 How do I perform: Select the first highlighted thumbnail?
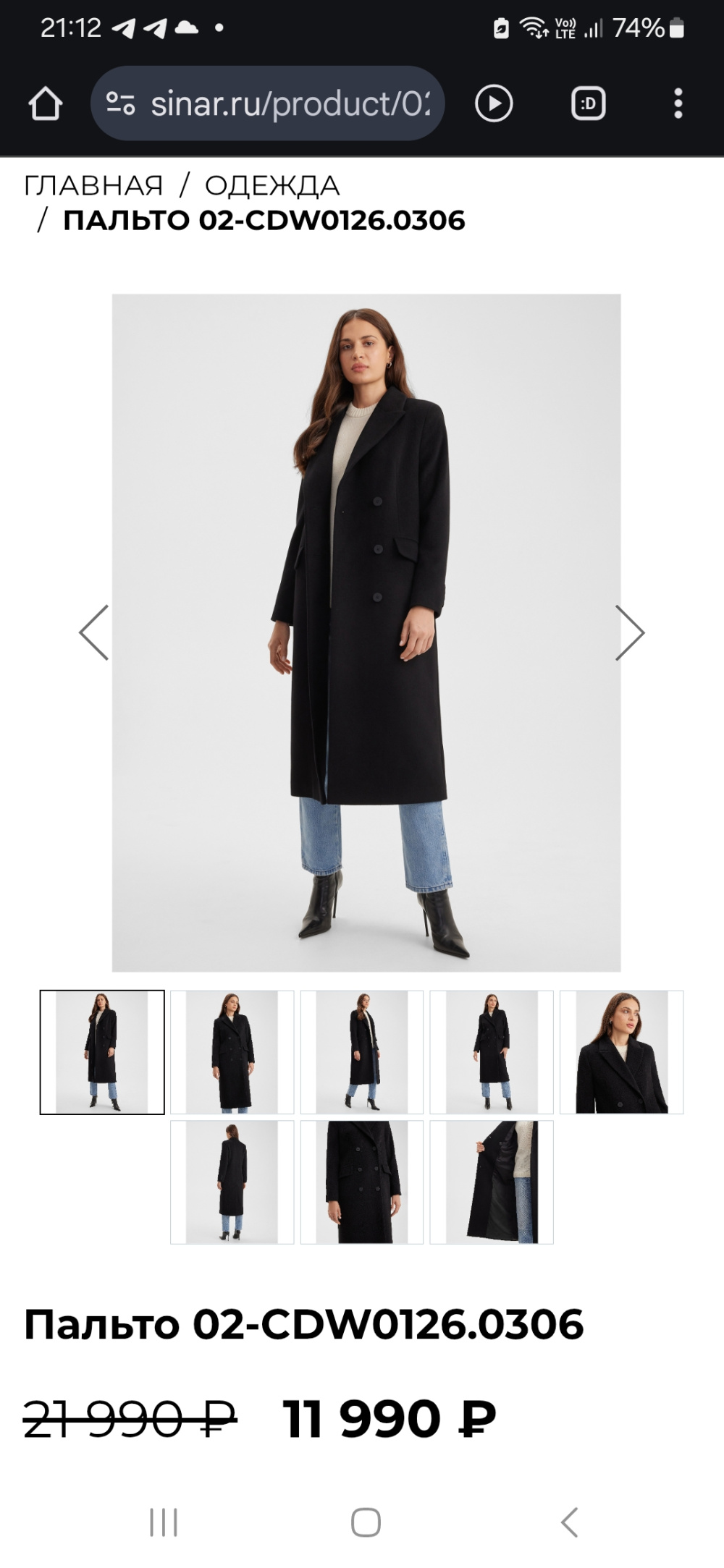tap(102, 1052)
